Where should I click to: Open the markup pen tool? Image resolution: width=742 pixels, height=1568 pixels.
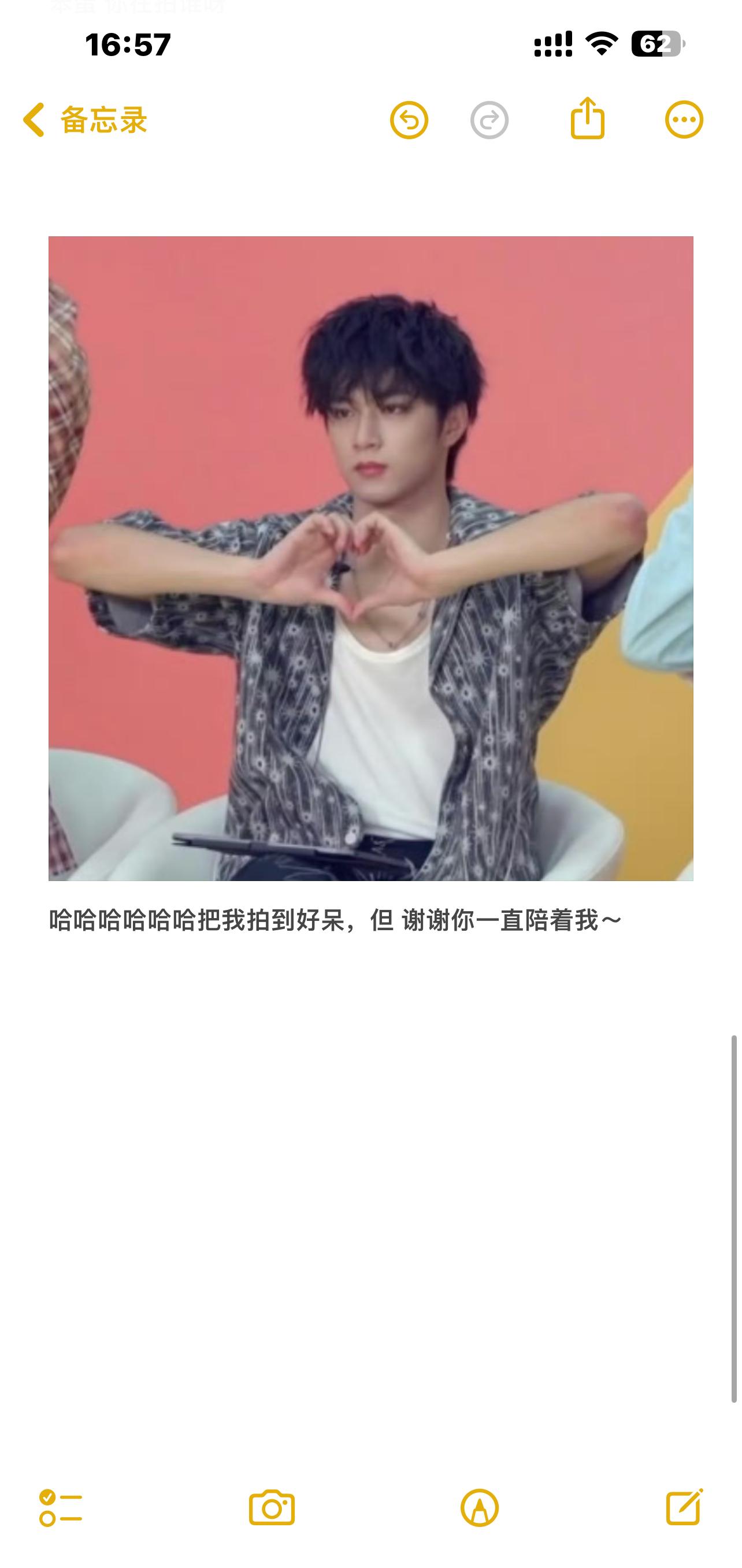point(480,1508)
